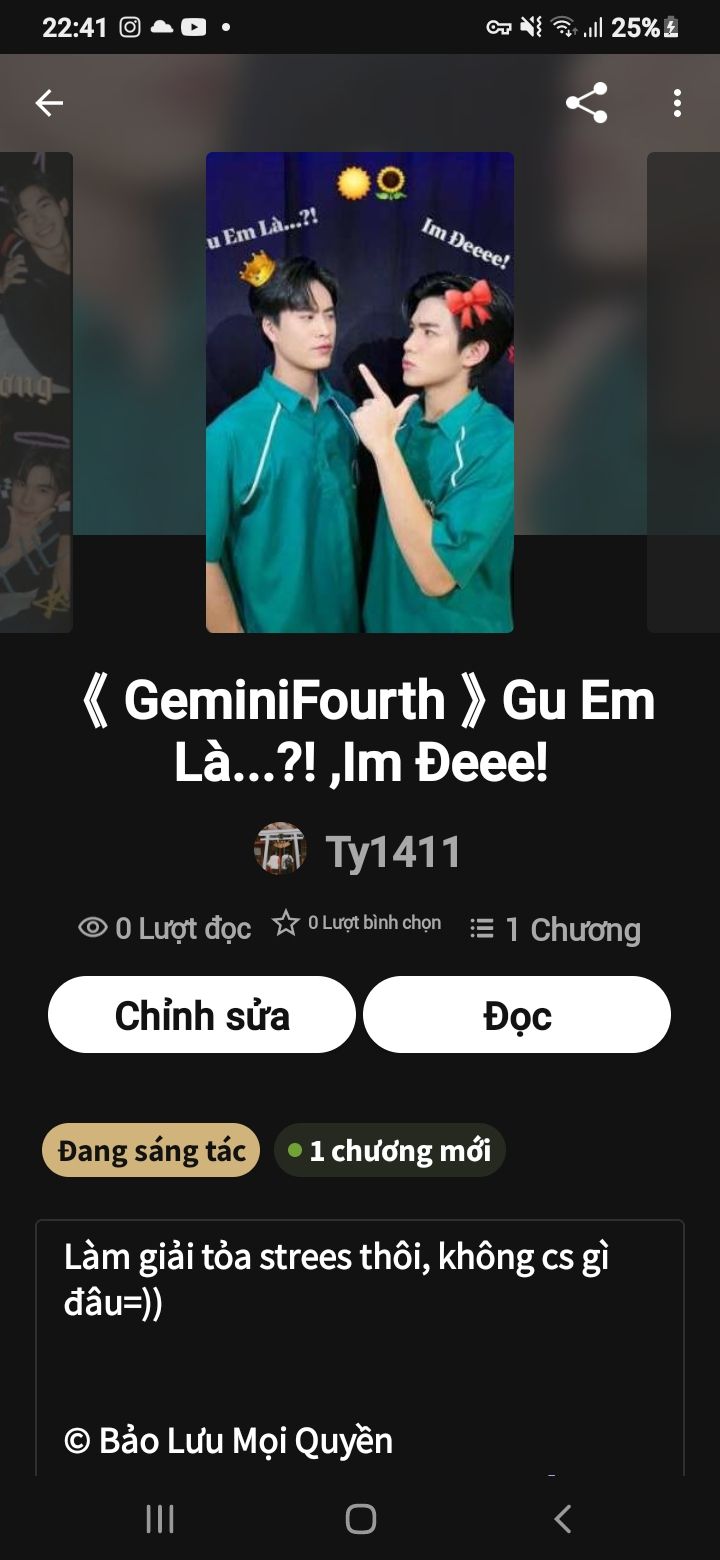The image size is (720, 1560).
Task: Go back using the top arrow
Action: click(x=49, y=102)
